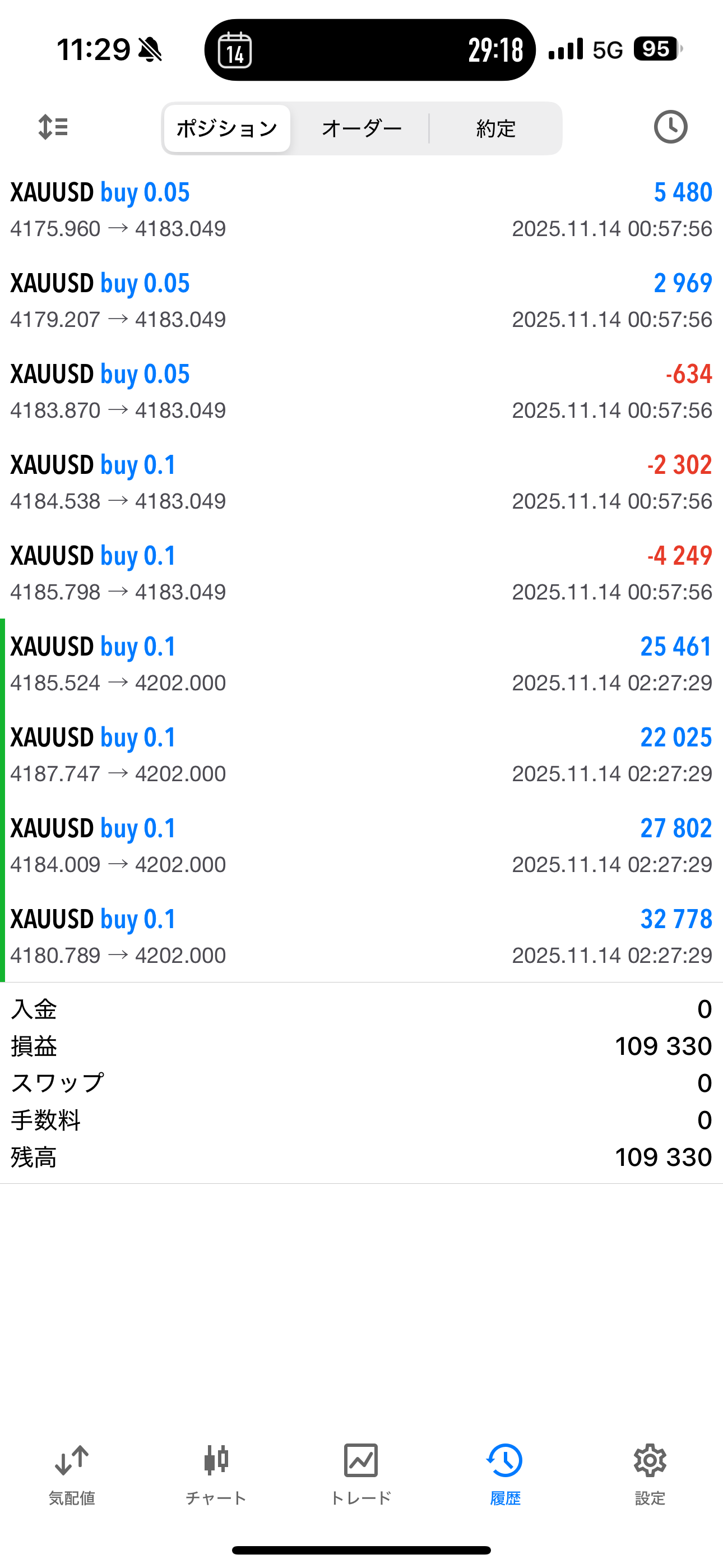Open the XAUUSD trade with profit 5 480
The image size is (723, 1568).
(361, 210)
